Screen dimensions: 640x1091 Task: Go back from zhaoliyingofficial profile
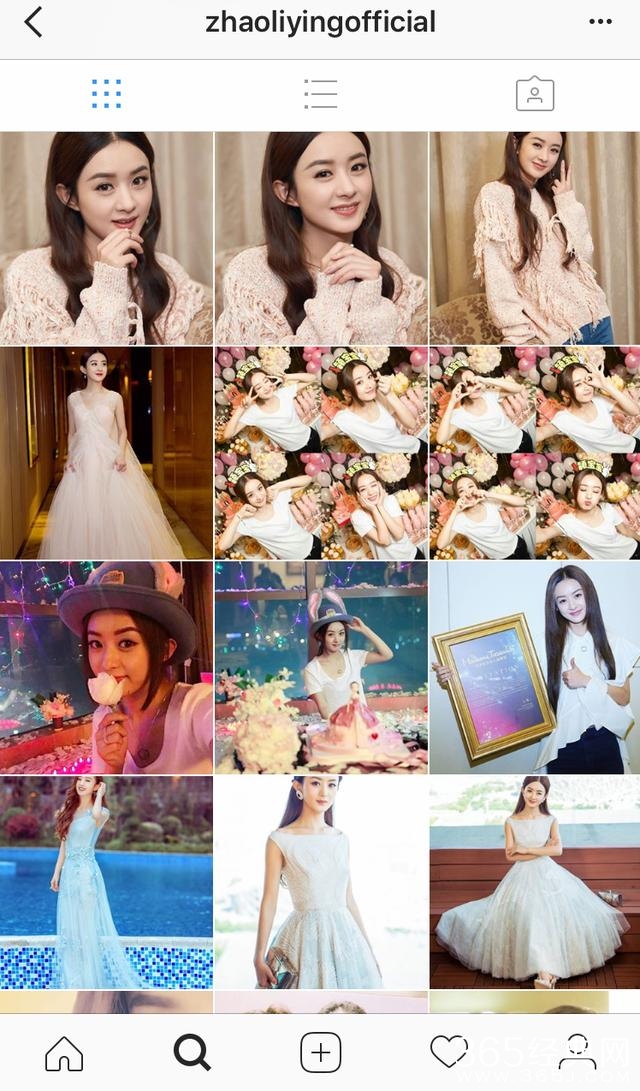click(33, 22)
